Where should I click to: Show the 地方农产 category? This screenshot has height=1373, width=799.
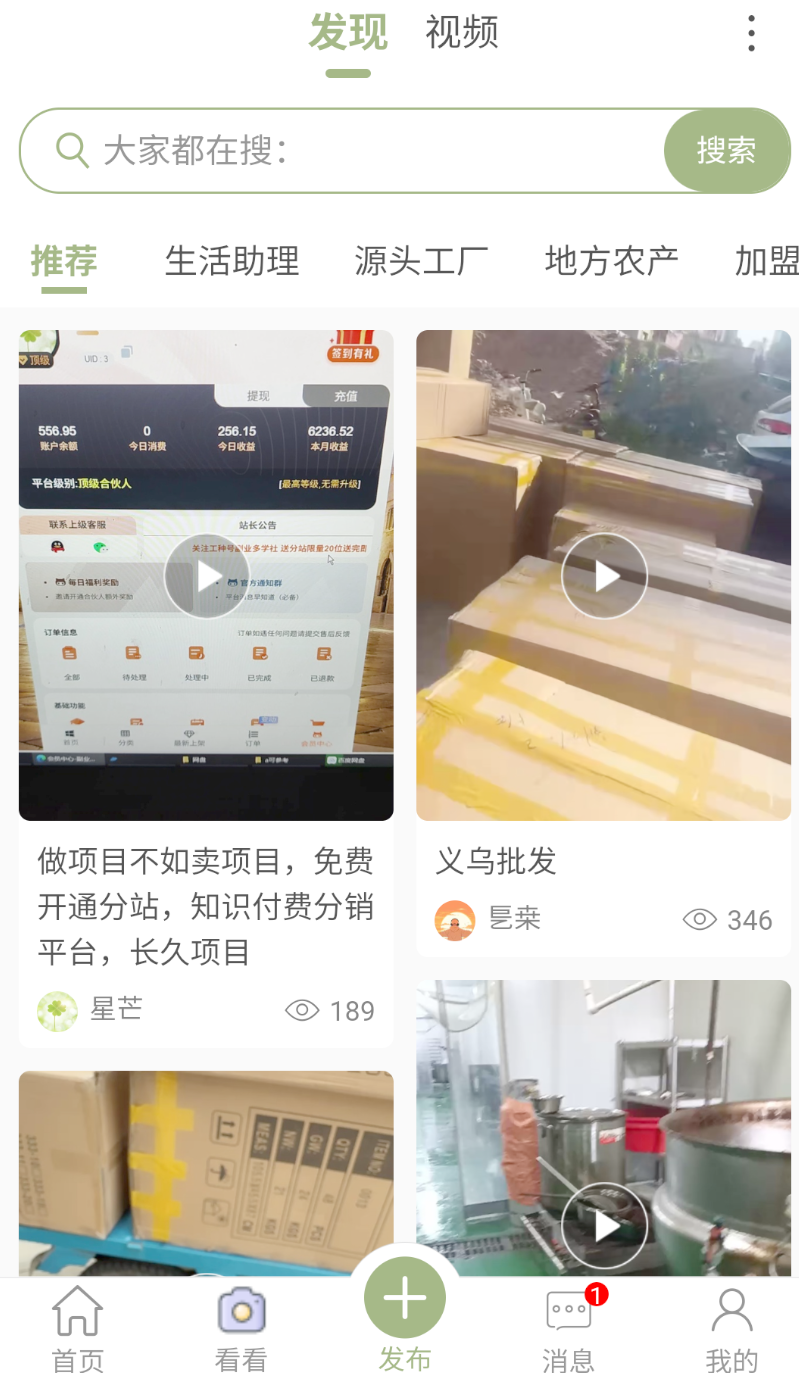[x=611, y=261]
